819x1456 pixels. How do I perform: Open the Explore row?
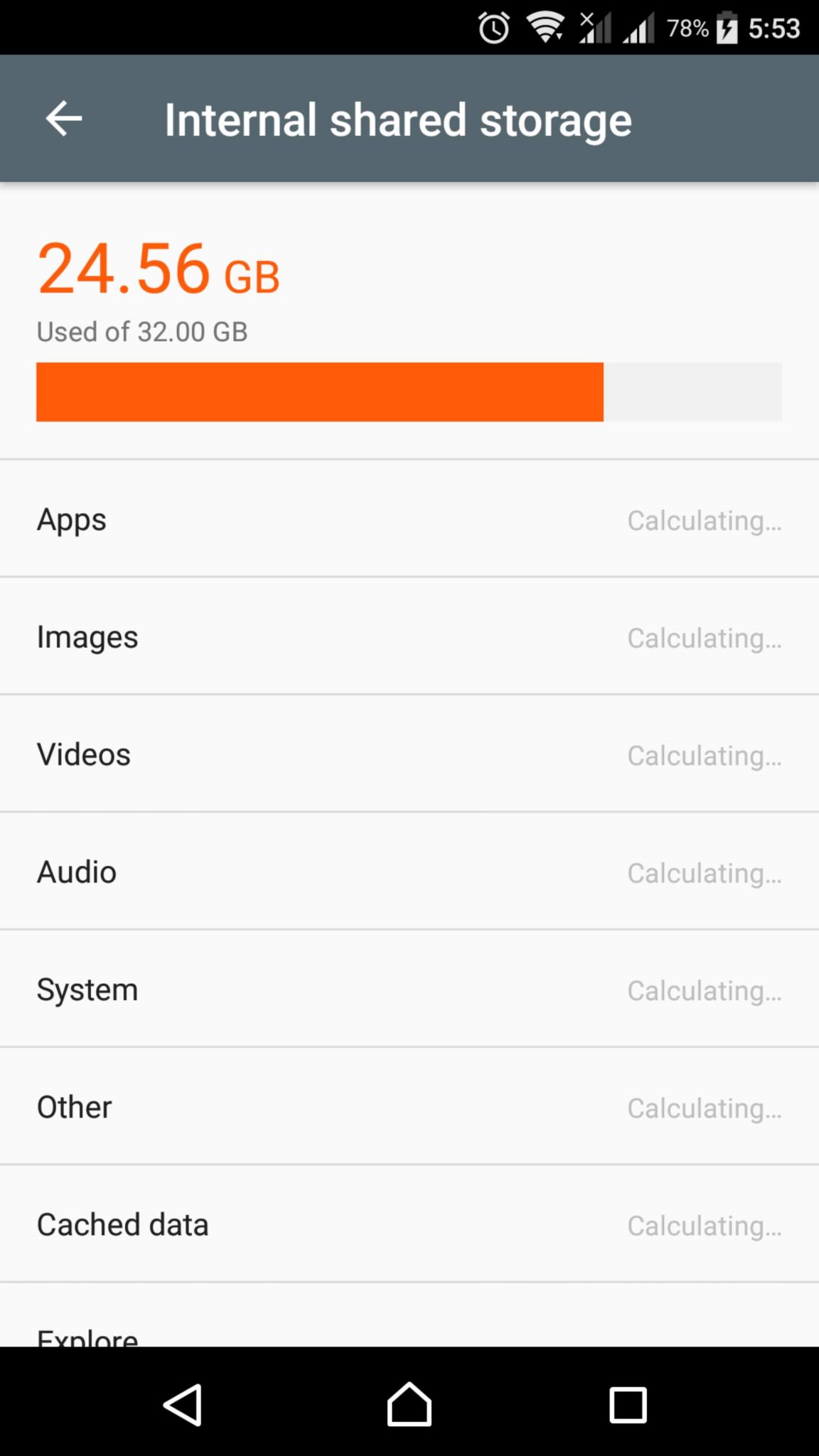click(x=409, y=1329)
